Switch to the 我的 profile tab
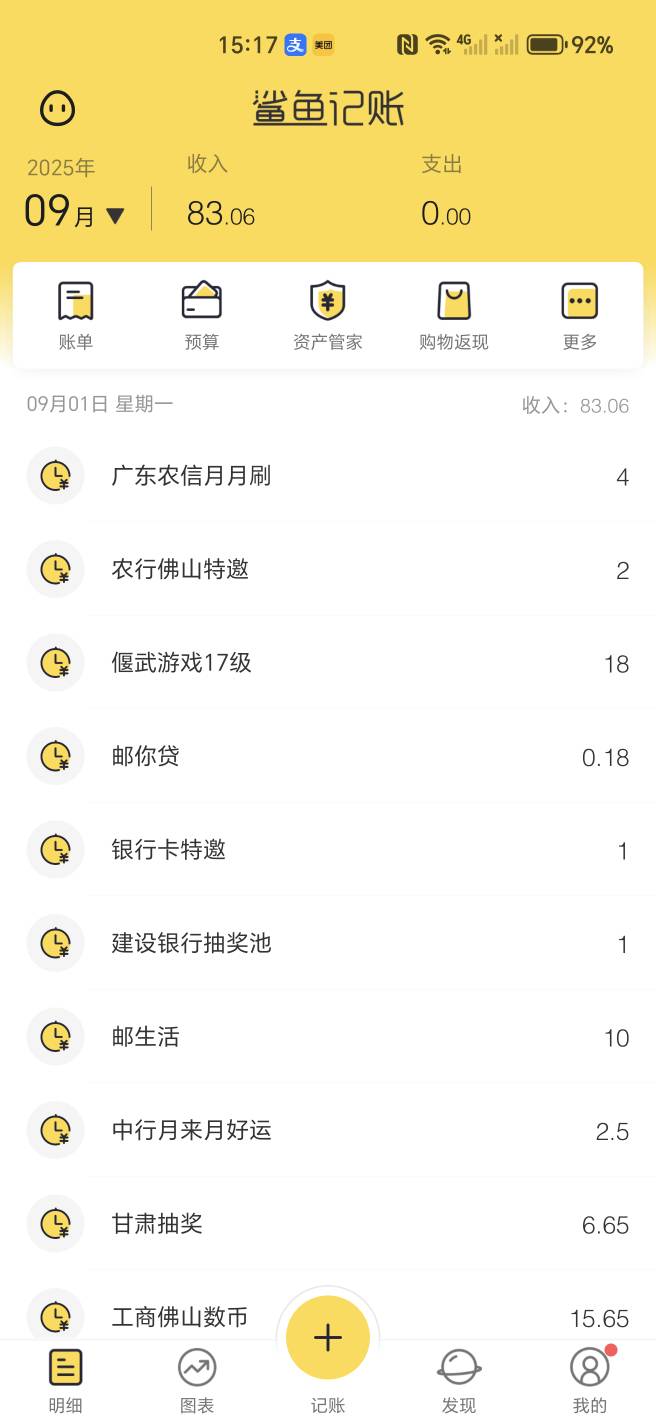The width and height of the screenshot is (656, 1424). coord(590,1380)
